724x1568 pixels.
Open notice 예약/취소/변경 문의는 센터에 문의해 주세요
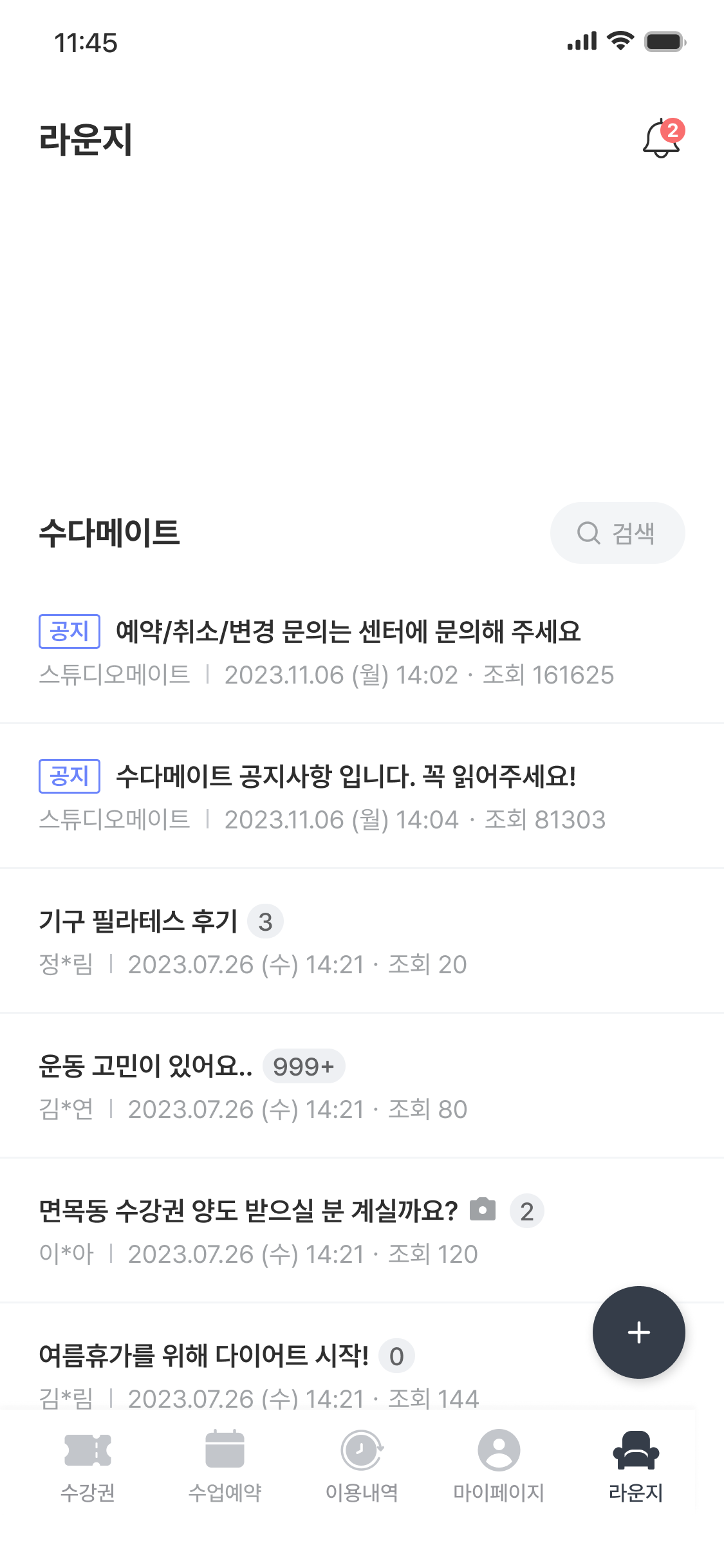[x=348, y=632]
